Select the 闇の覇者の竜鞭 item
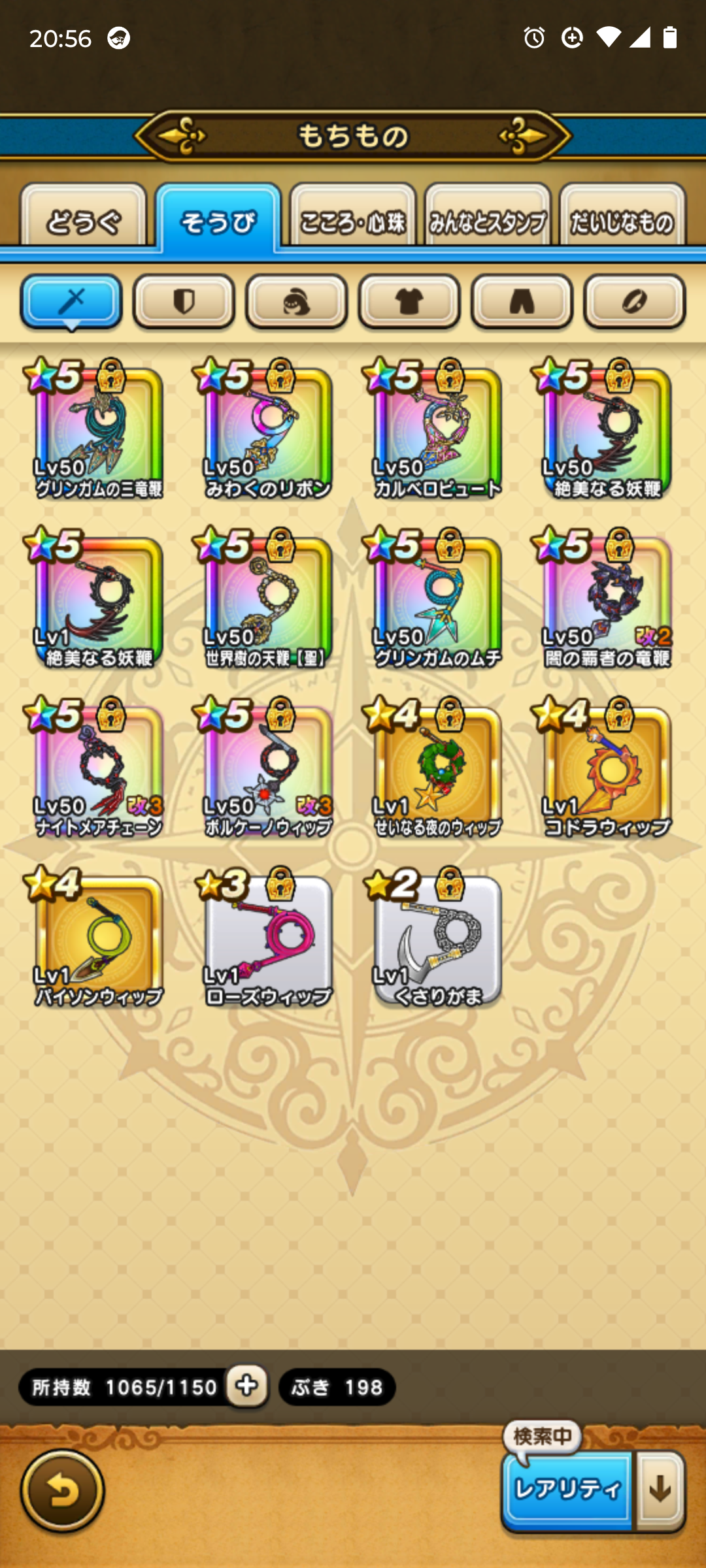This screenshot has width=706, height=1568. coord(607,601)
